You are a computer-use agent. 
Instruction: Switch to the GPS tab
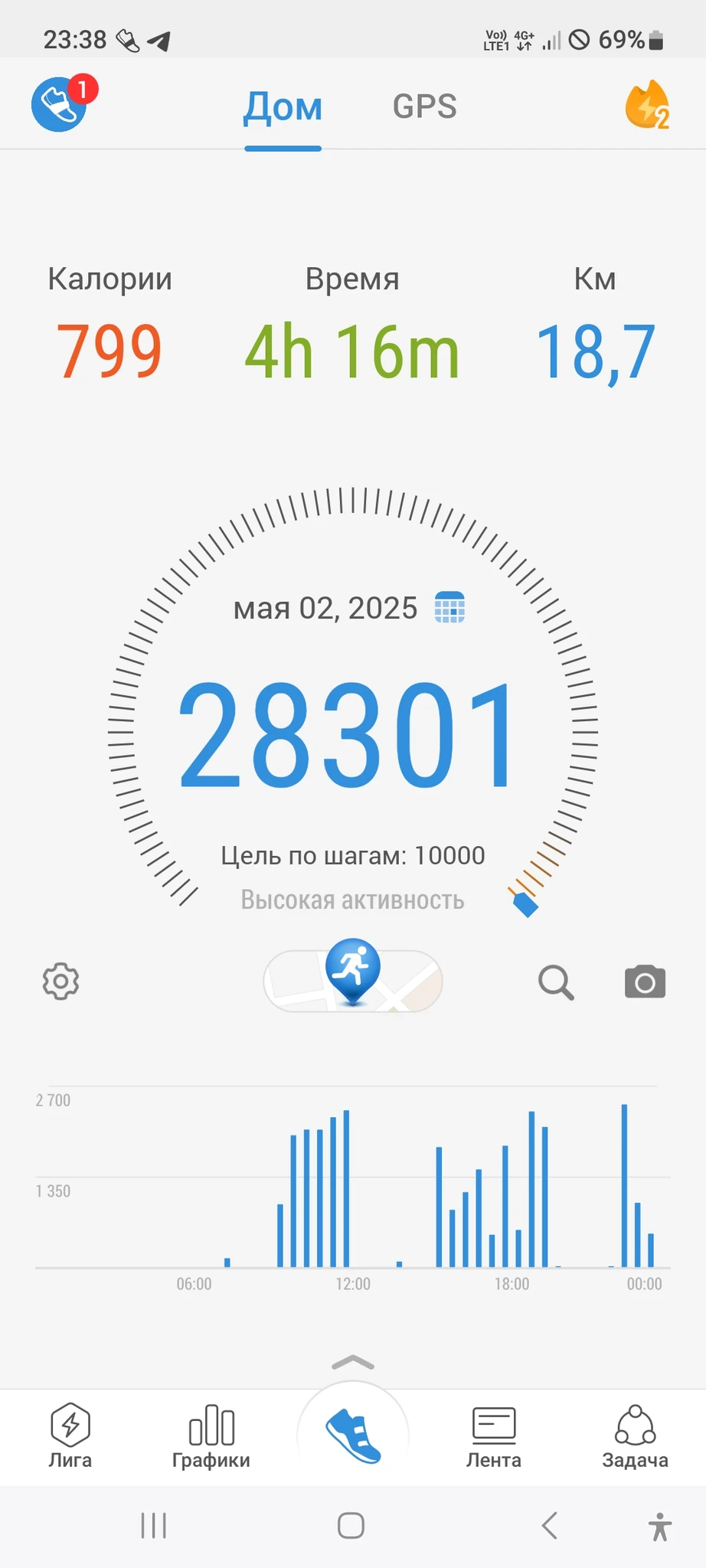click(424, 106)
